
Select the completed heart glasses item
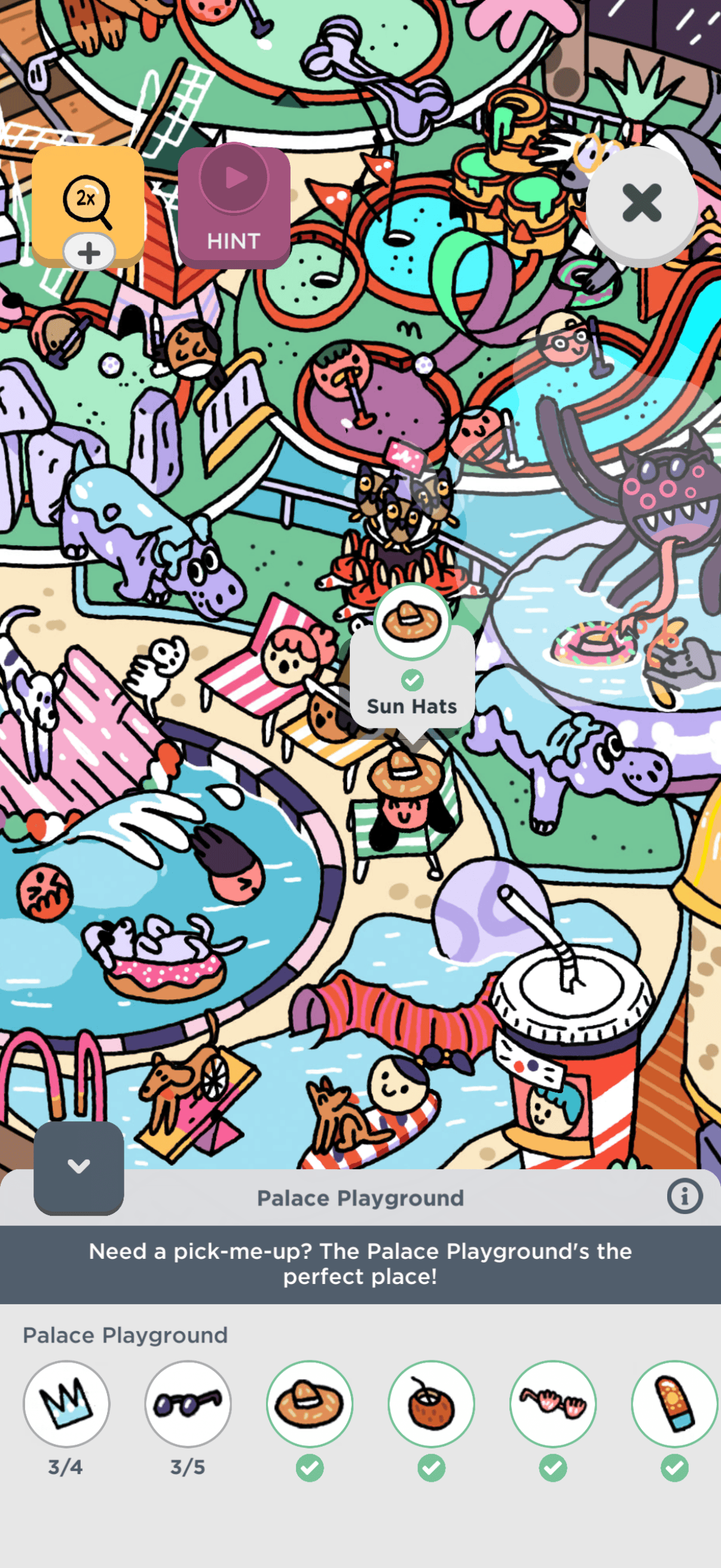point(553,1403)
